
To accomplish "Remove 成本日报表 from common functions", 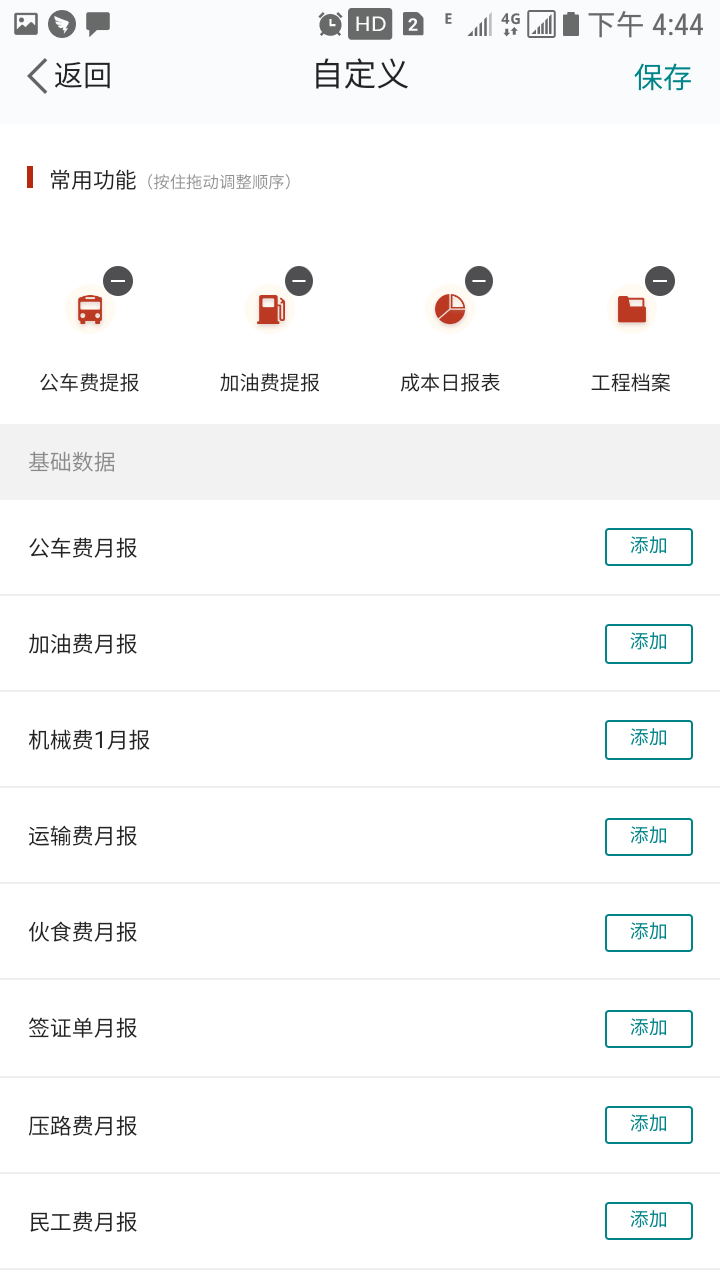I will pos(479,281).
